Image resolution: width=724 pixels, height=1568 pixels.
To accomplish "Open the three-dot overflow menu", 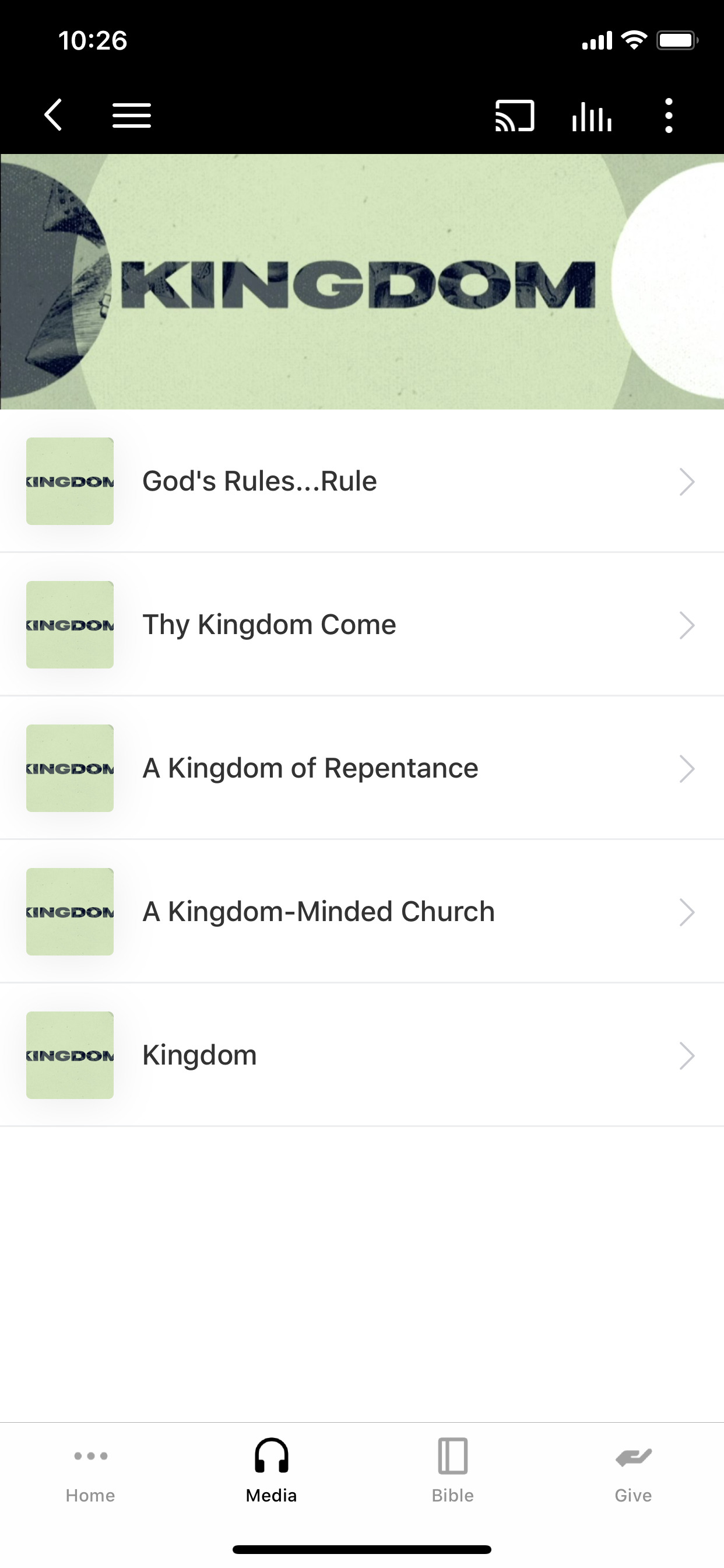I will 669,115.
